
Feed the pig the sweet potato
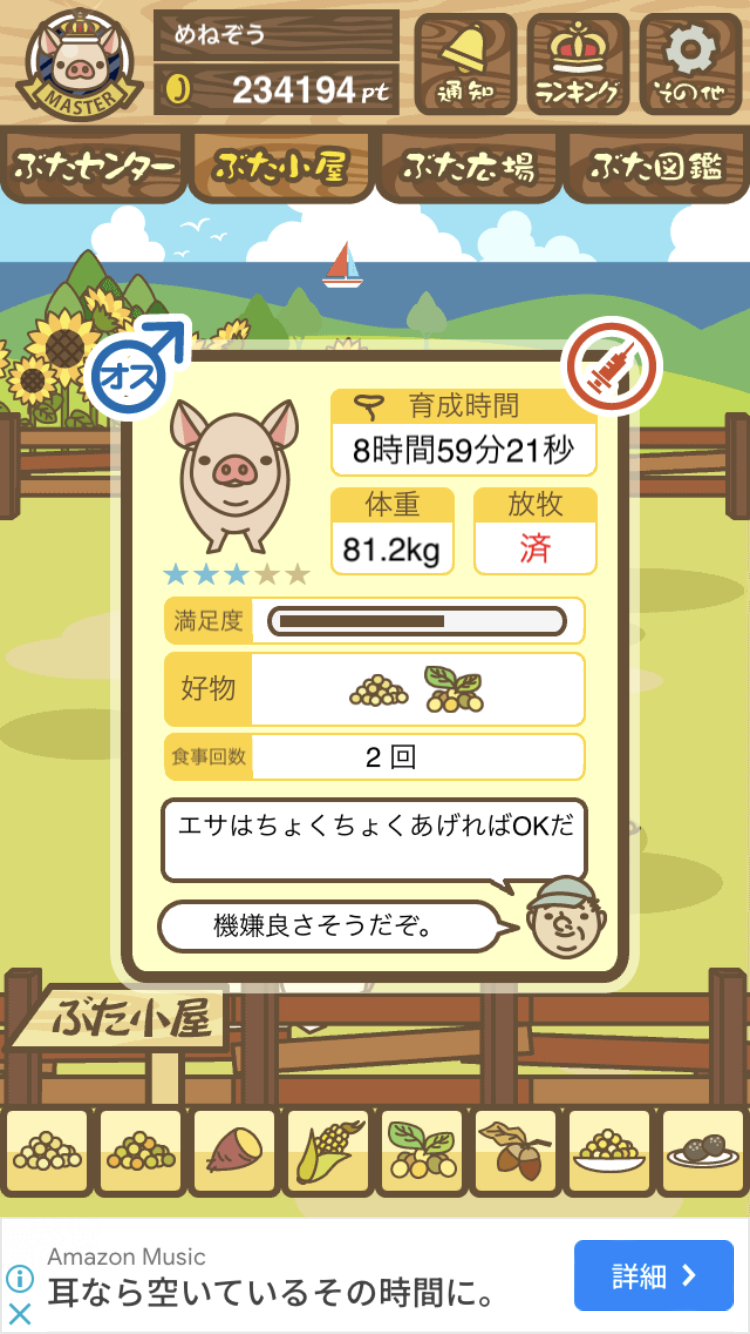tap(234, 1152)
